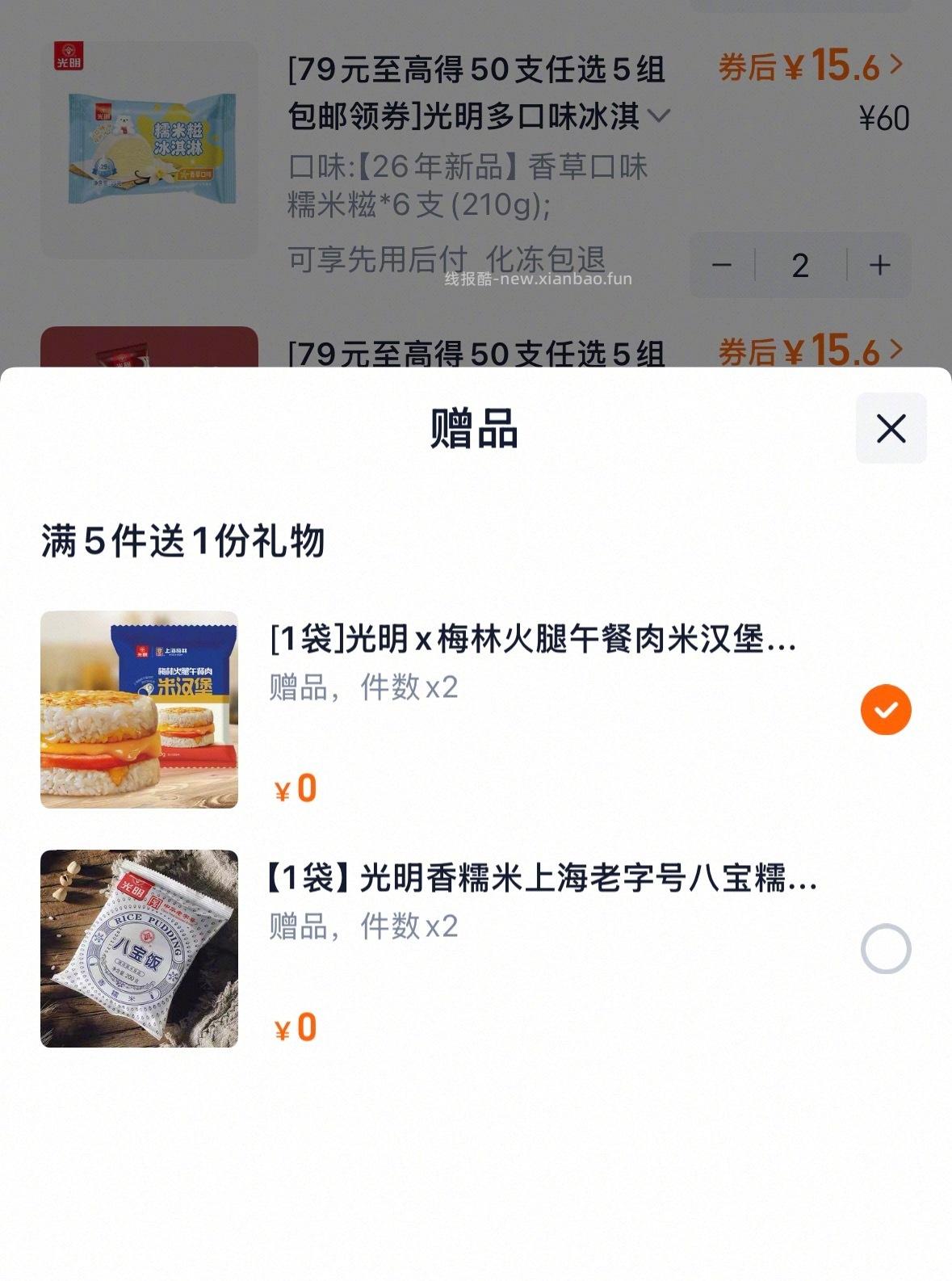
Task: Click the quantity value 2 stepper field
Action: (x=801, y=267)
